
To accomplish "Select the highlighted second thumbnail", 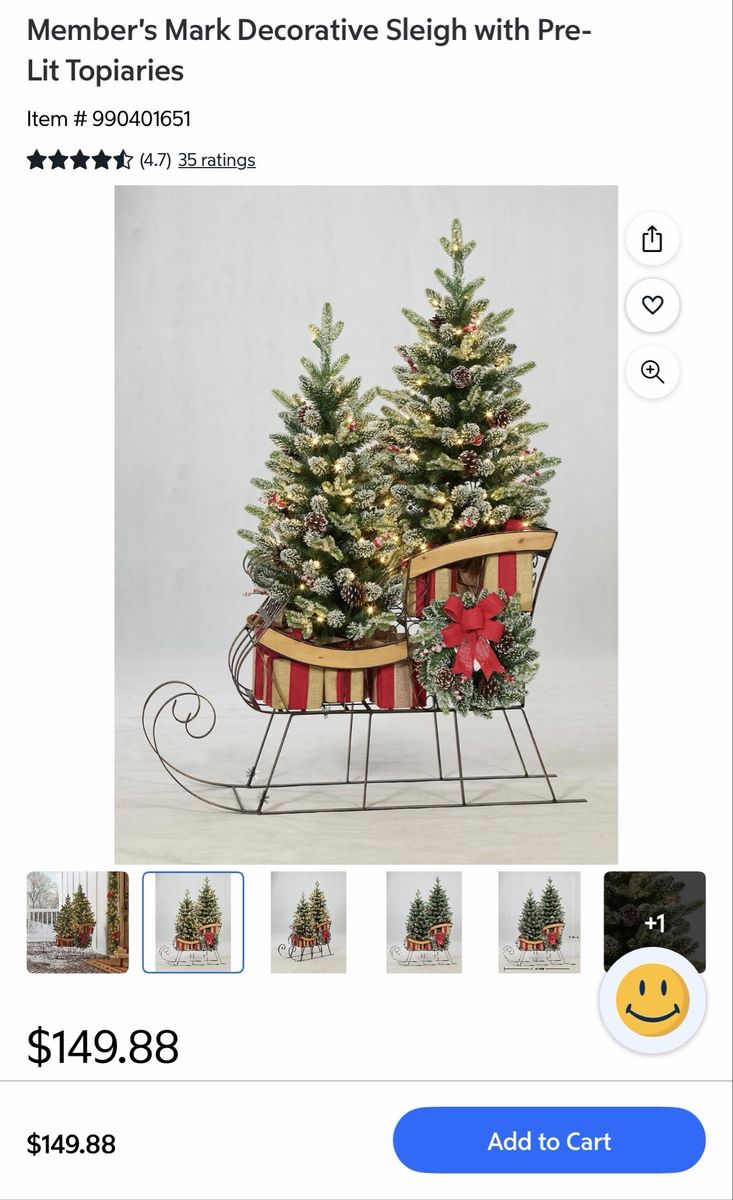I will coord(193,922).
